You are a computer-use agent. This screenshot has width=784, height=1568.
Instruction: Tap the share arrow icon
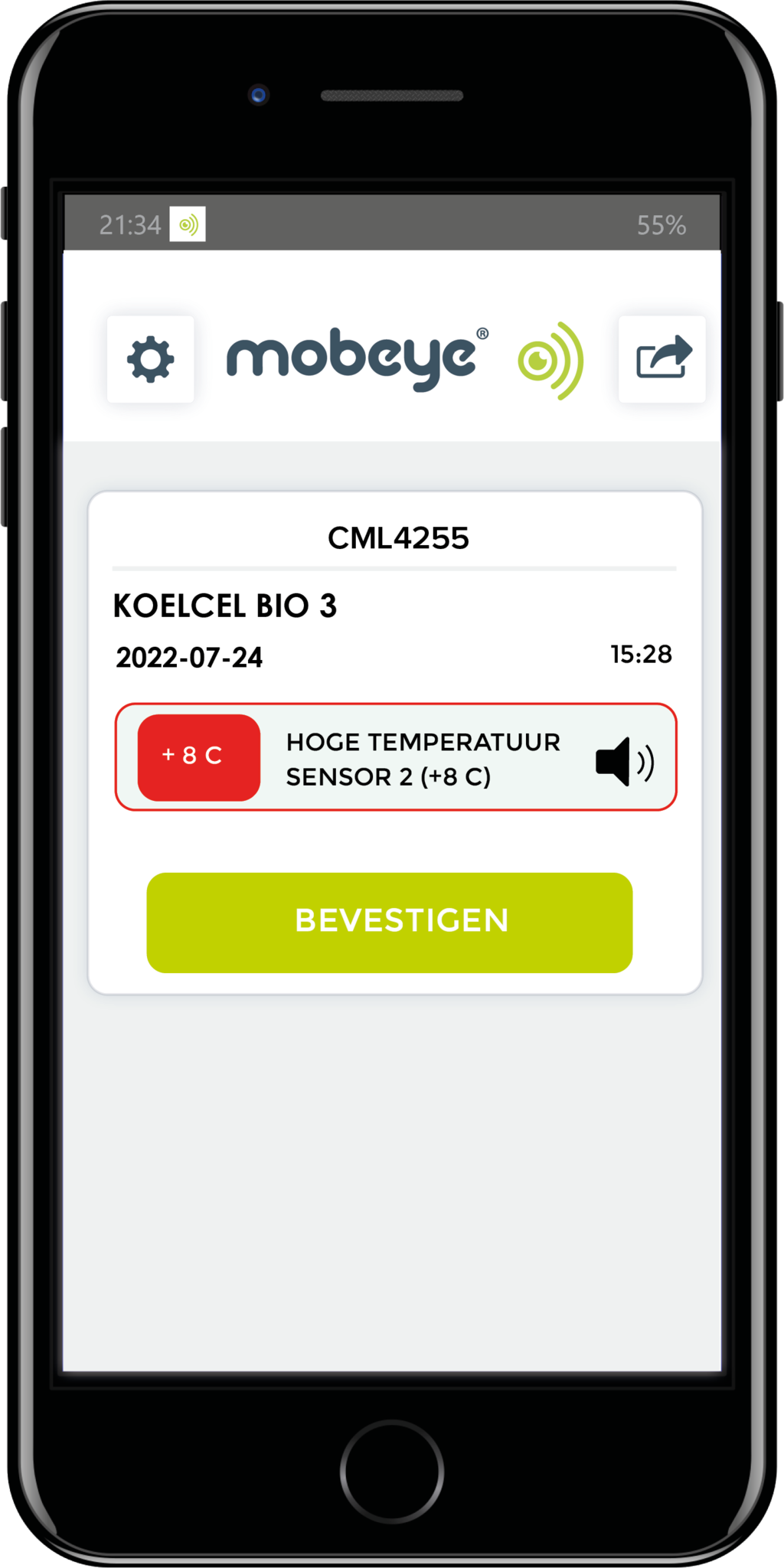tap(662, 359)
